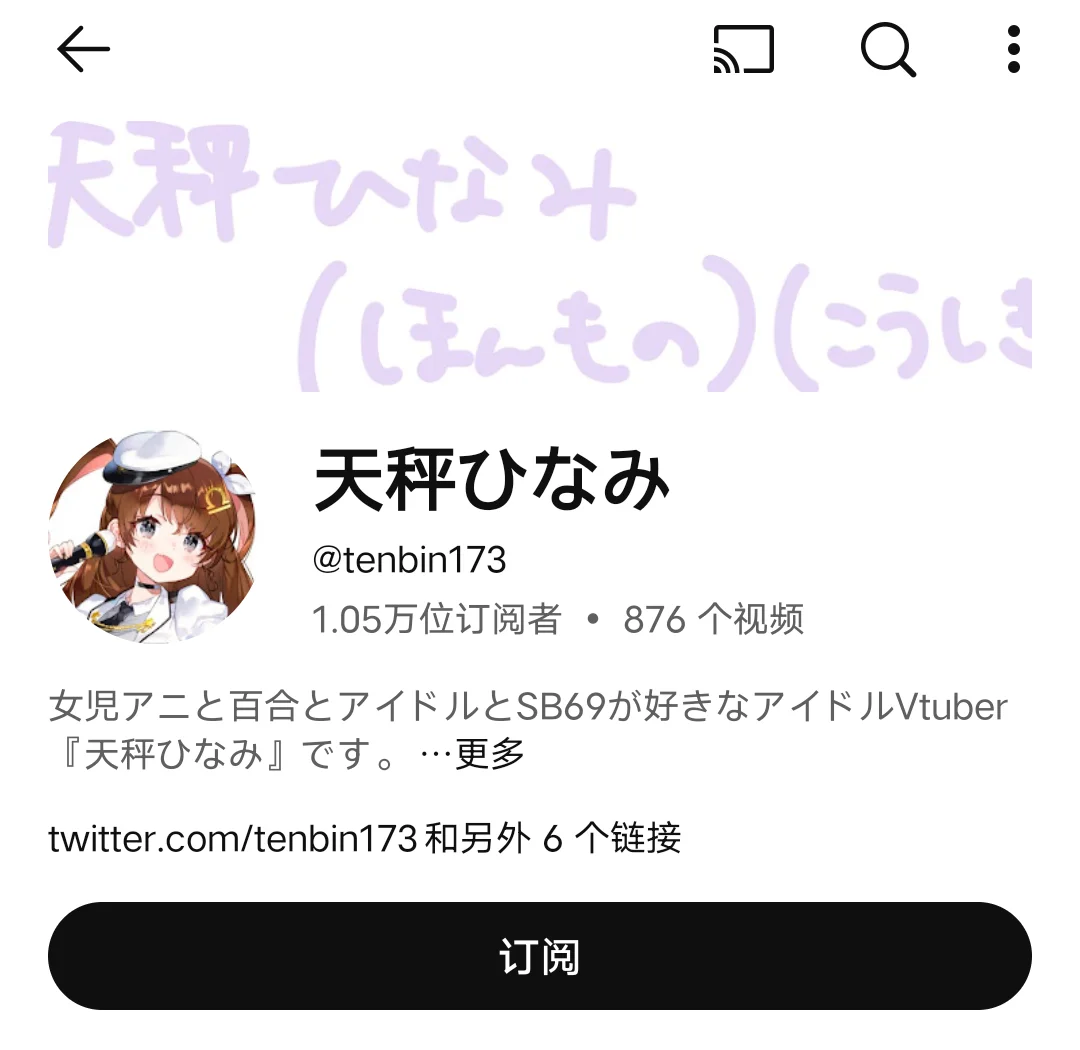Tap the 天秤ひなみ channel avatar

point(151,536)
